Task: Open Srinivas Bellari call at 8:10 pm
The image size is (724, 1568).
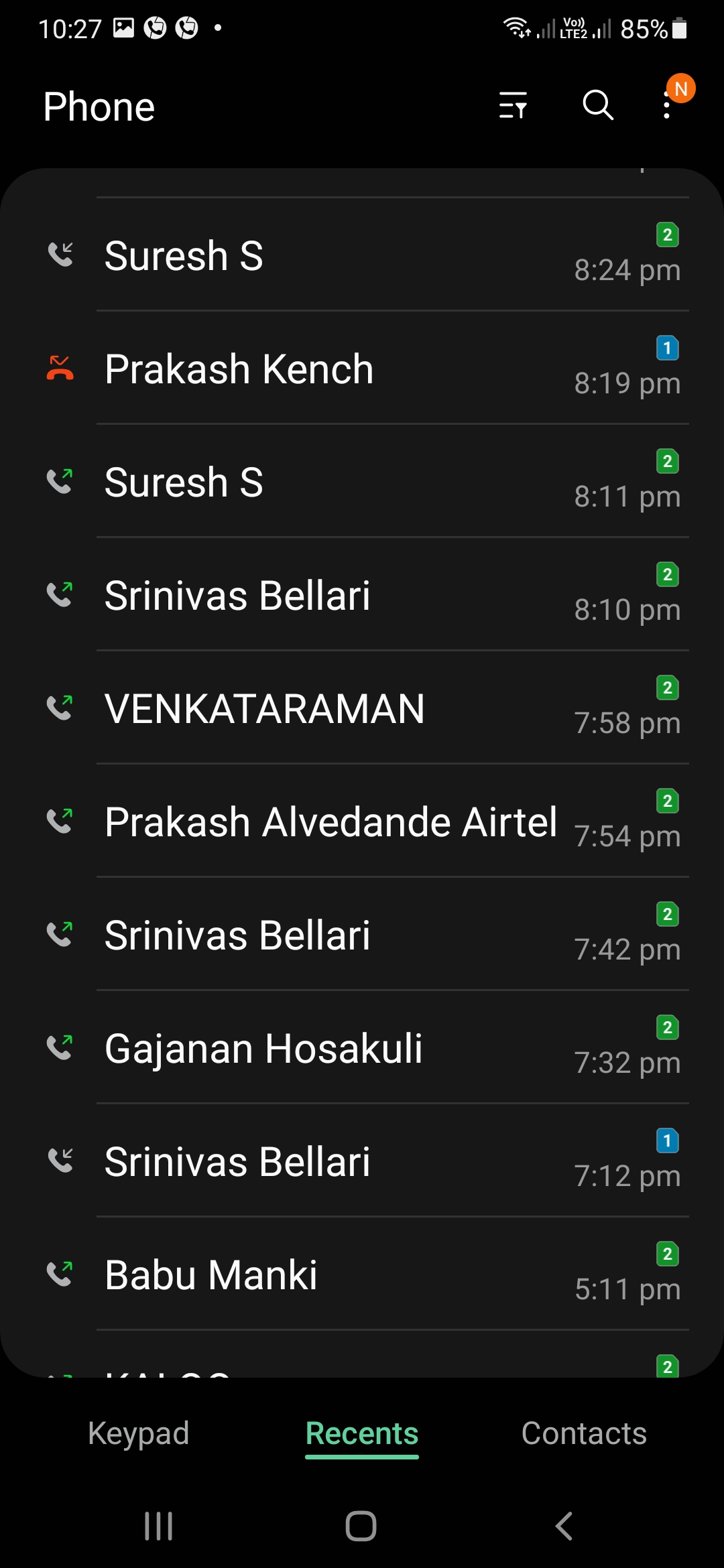Action: pyautogui.click(x=362, y=595)
